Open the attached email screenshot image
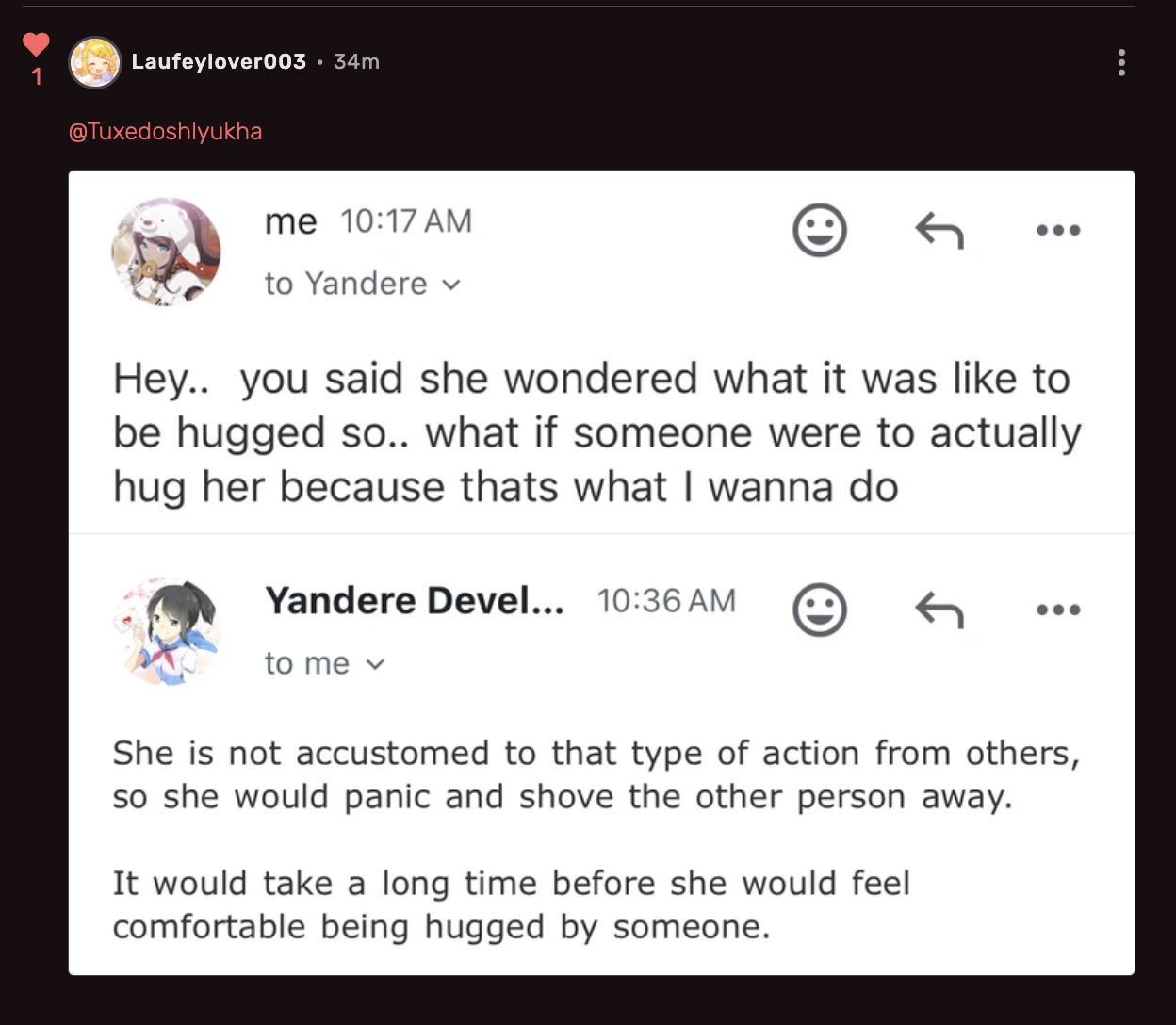 pos(601,573)
